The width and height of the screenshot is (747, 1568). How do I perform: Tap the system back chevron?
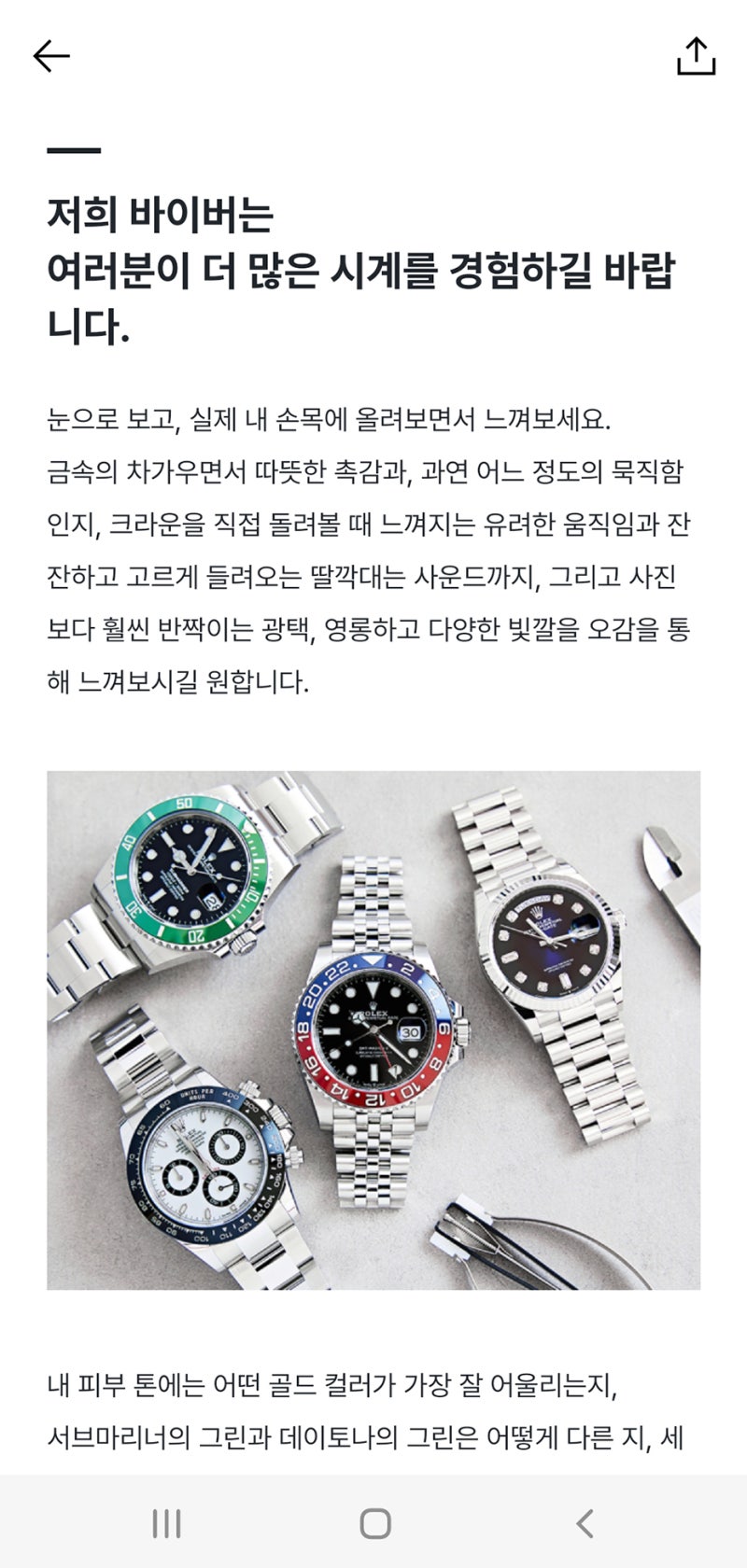(585, 1523)
